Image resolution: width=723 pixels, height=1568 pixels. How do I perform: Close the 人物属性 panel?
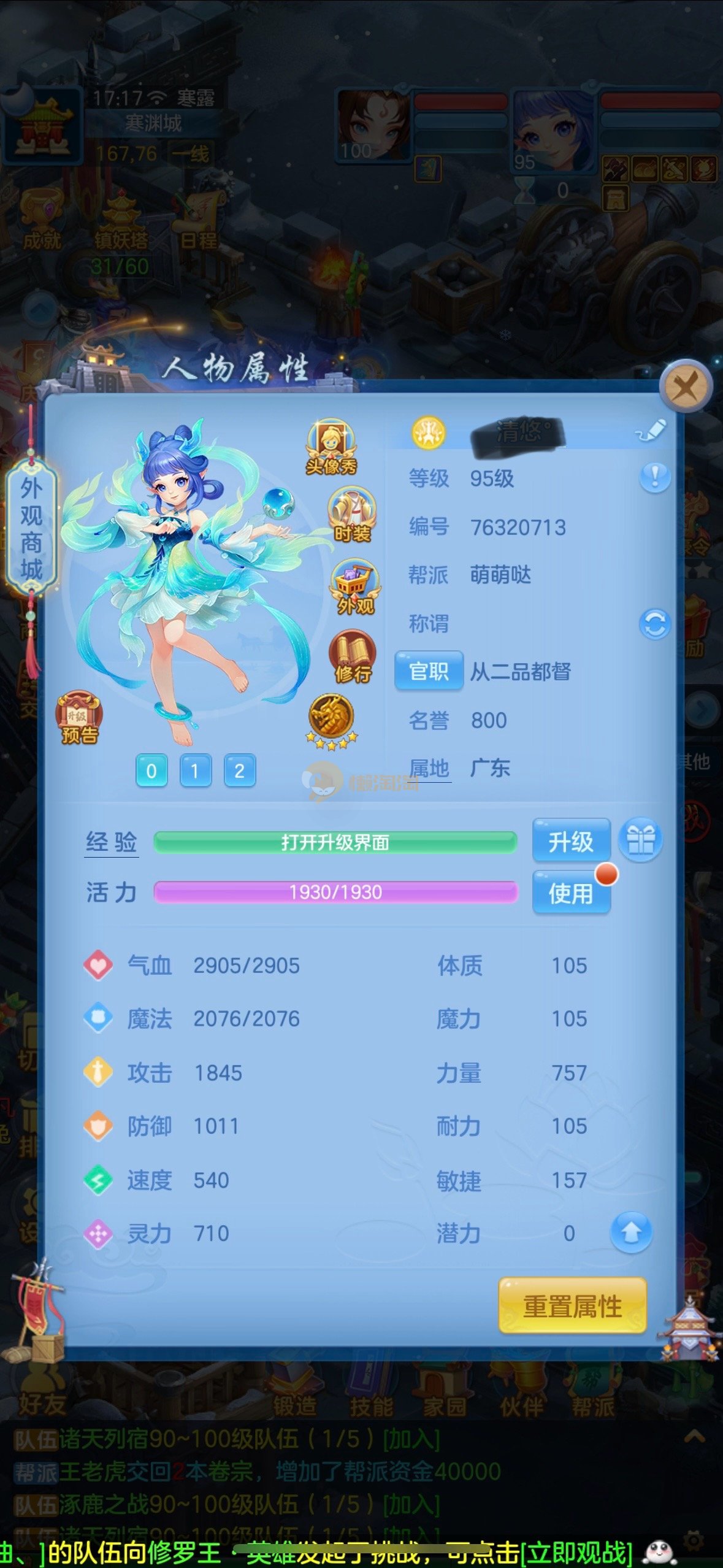(x=685, y=386)
